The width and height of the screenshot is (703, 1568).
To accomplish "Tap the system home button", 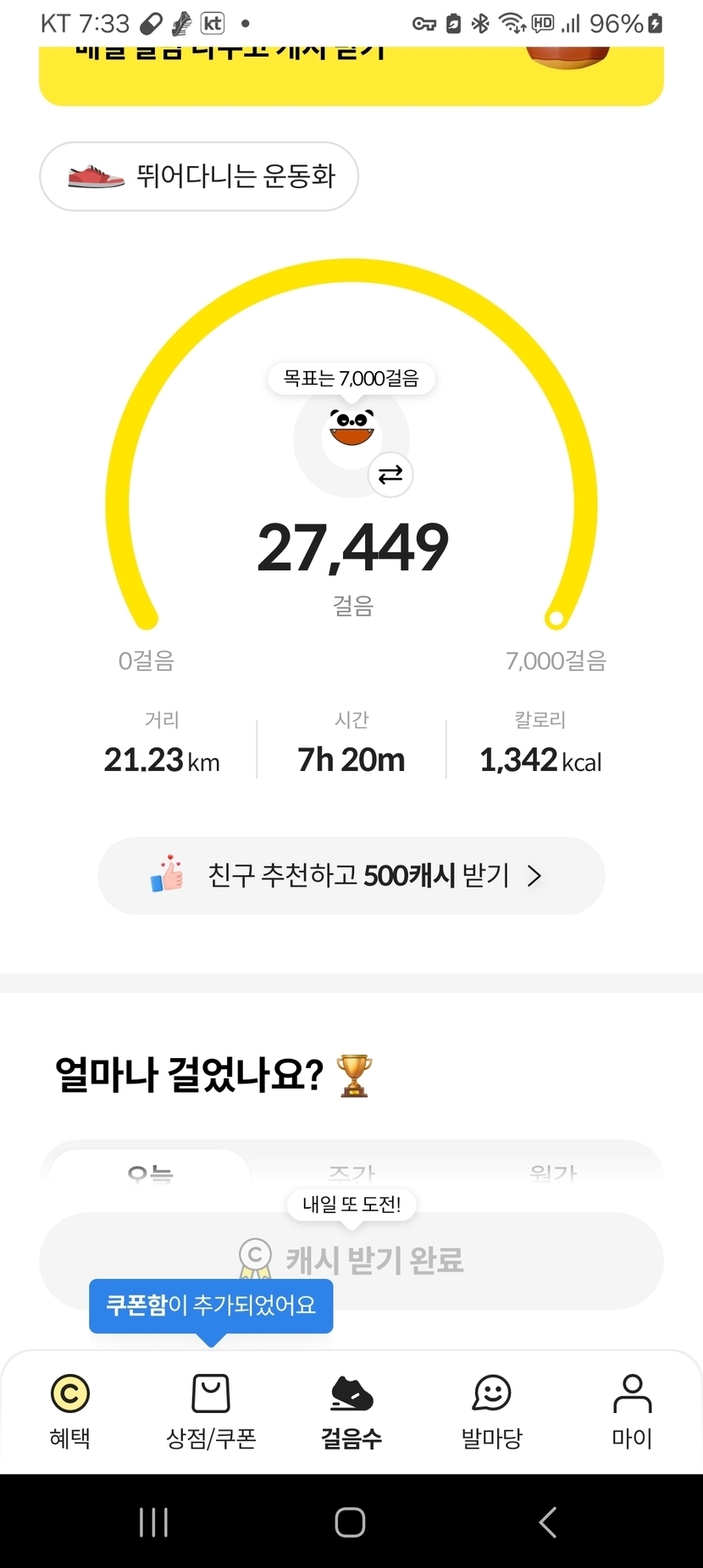I will (350, 1522).
